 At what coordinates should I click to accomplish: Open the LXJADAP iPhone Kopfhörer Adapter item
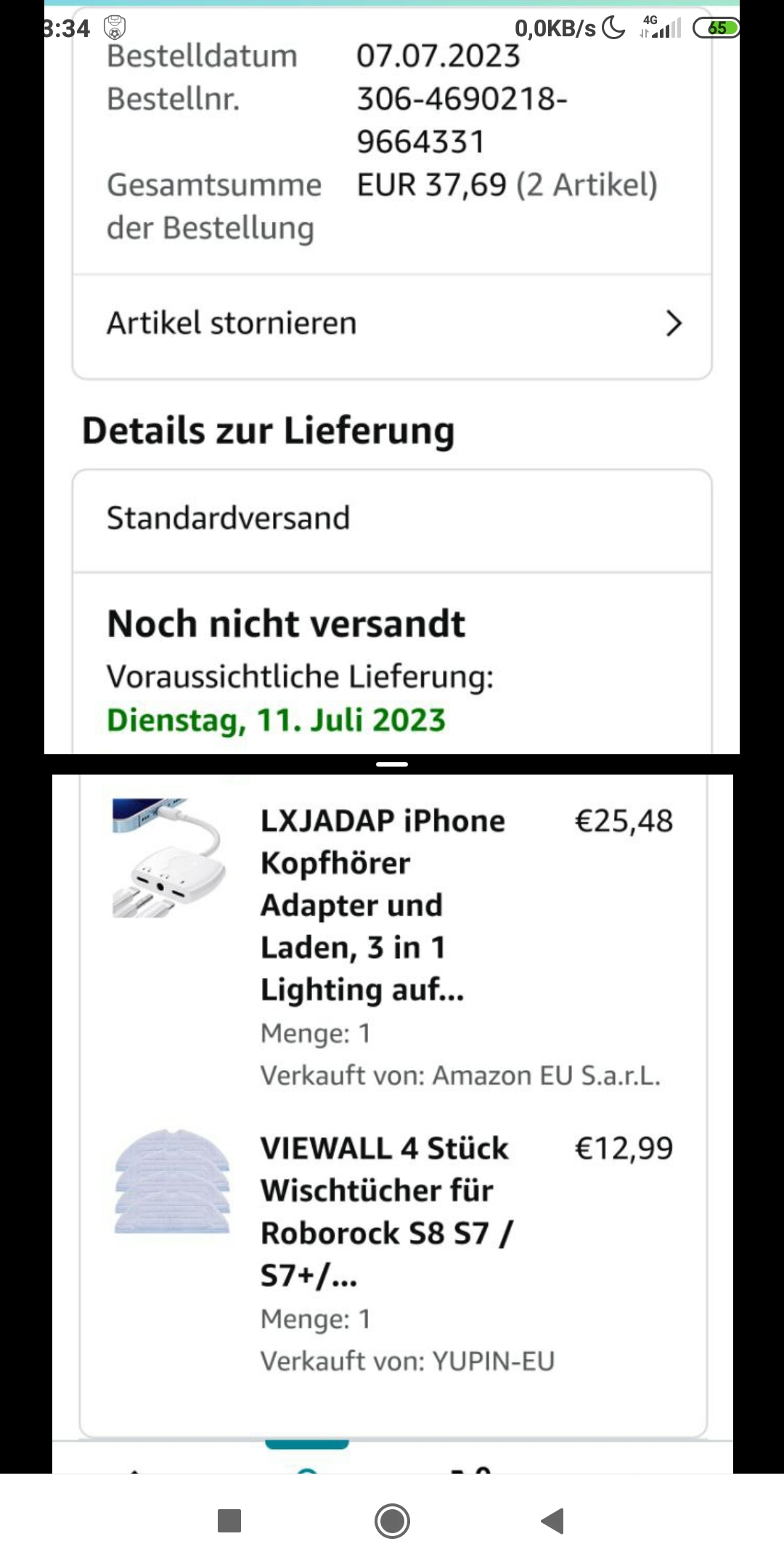tap(383, 904)
